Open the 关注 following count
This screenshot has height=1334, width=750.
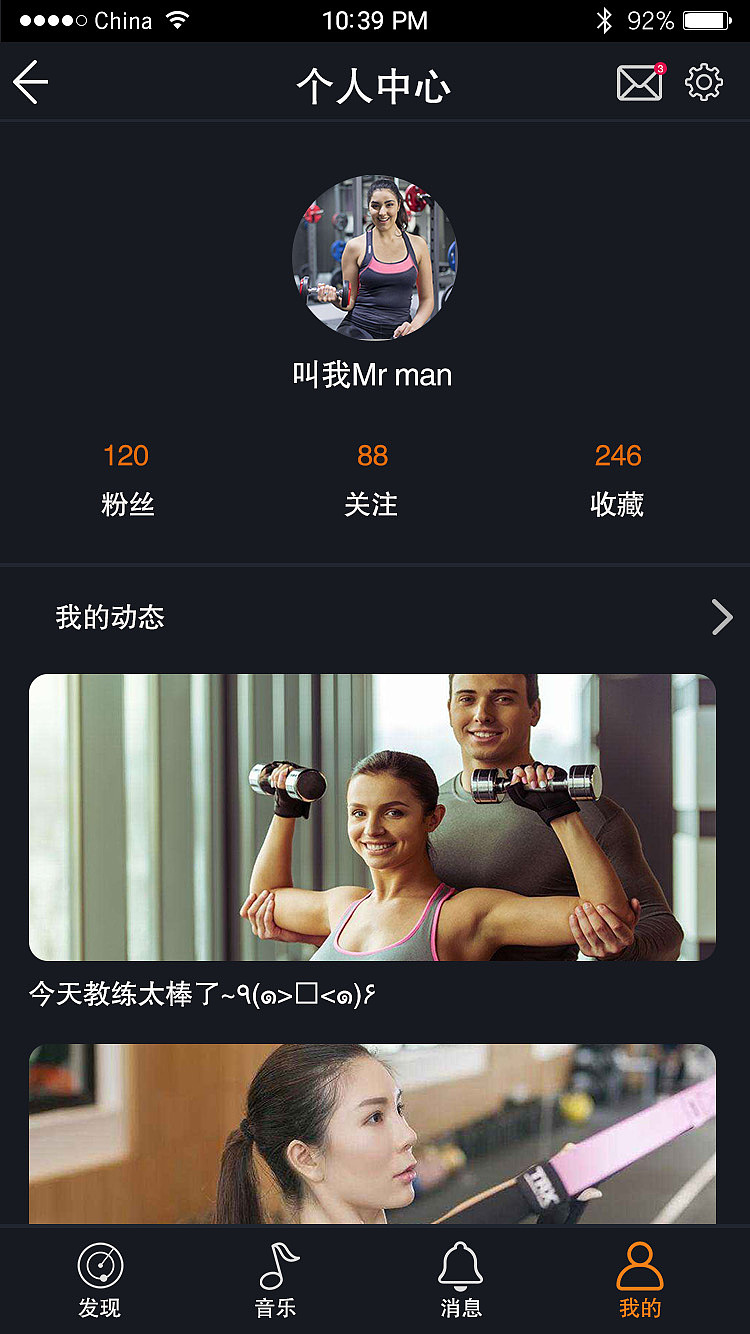click(371, 480)
